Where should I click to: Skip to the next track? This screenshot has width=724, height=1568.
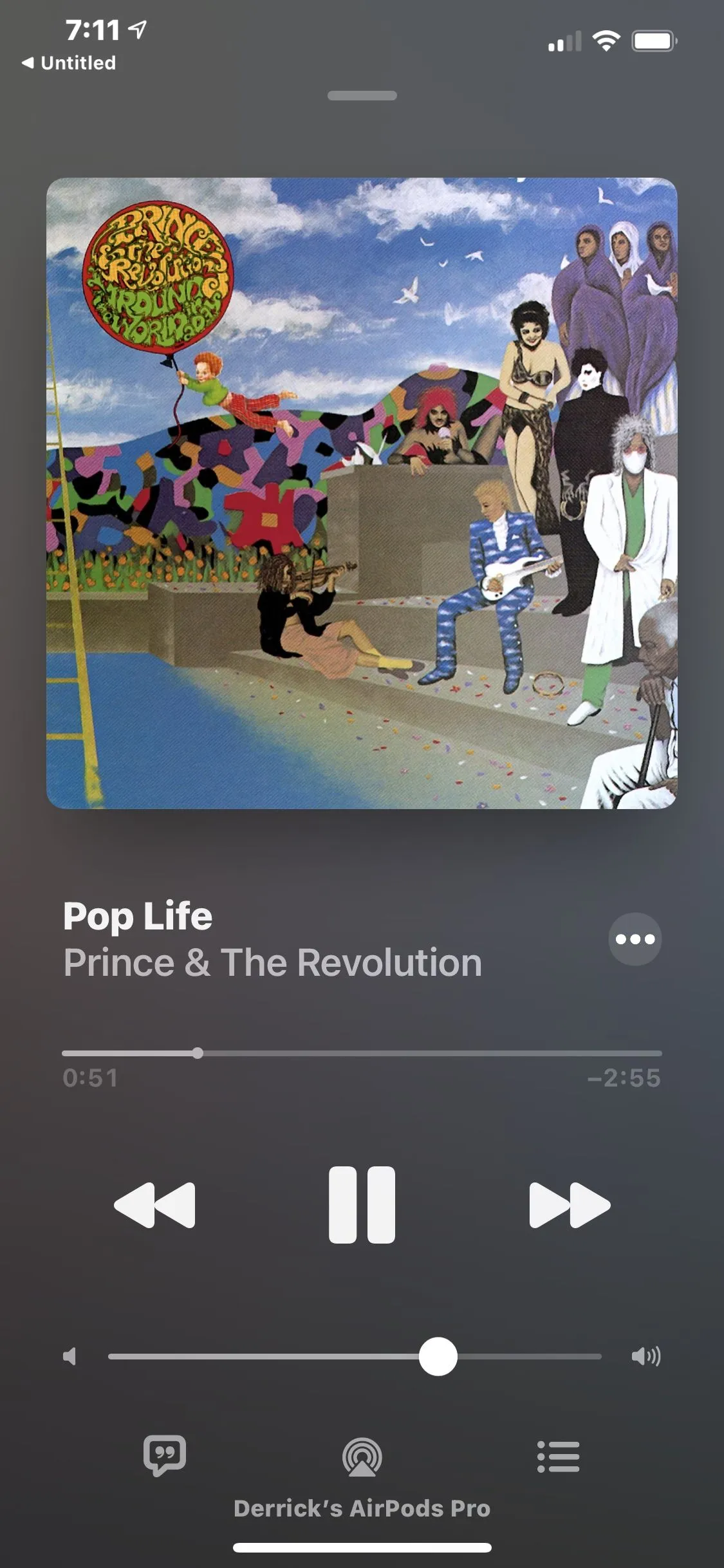click(570, 1204)
